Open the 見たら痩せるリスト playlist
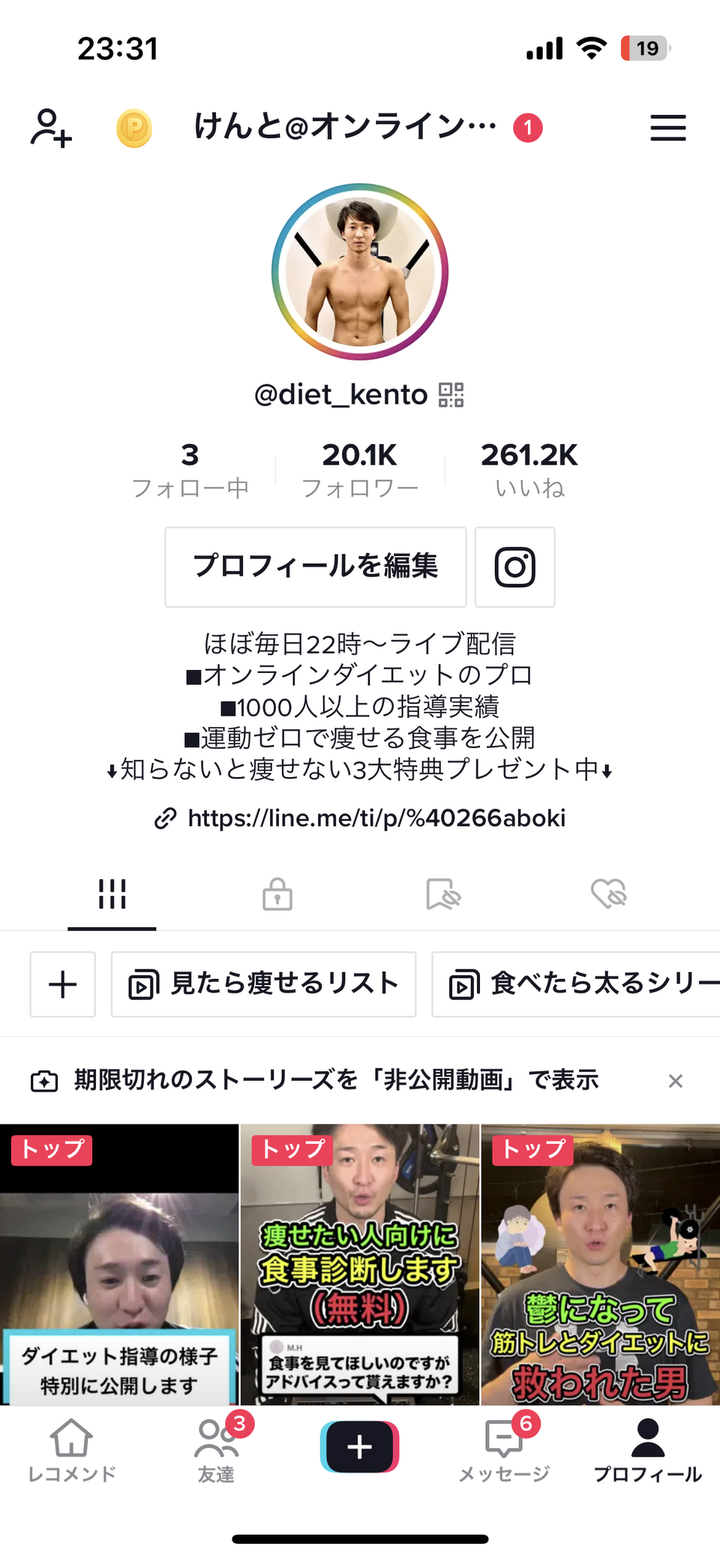Viewport: 720px width, 1559px height. (264, 984)
